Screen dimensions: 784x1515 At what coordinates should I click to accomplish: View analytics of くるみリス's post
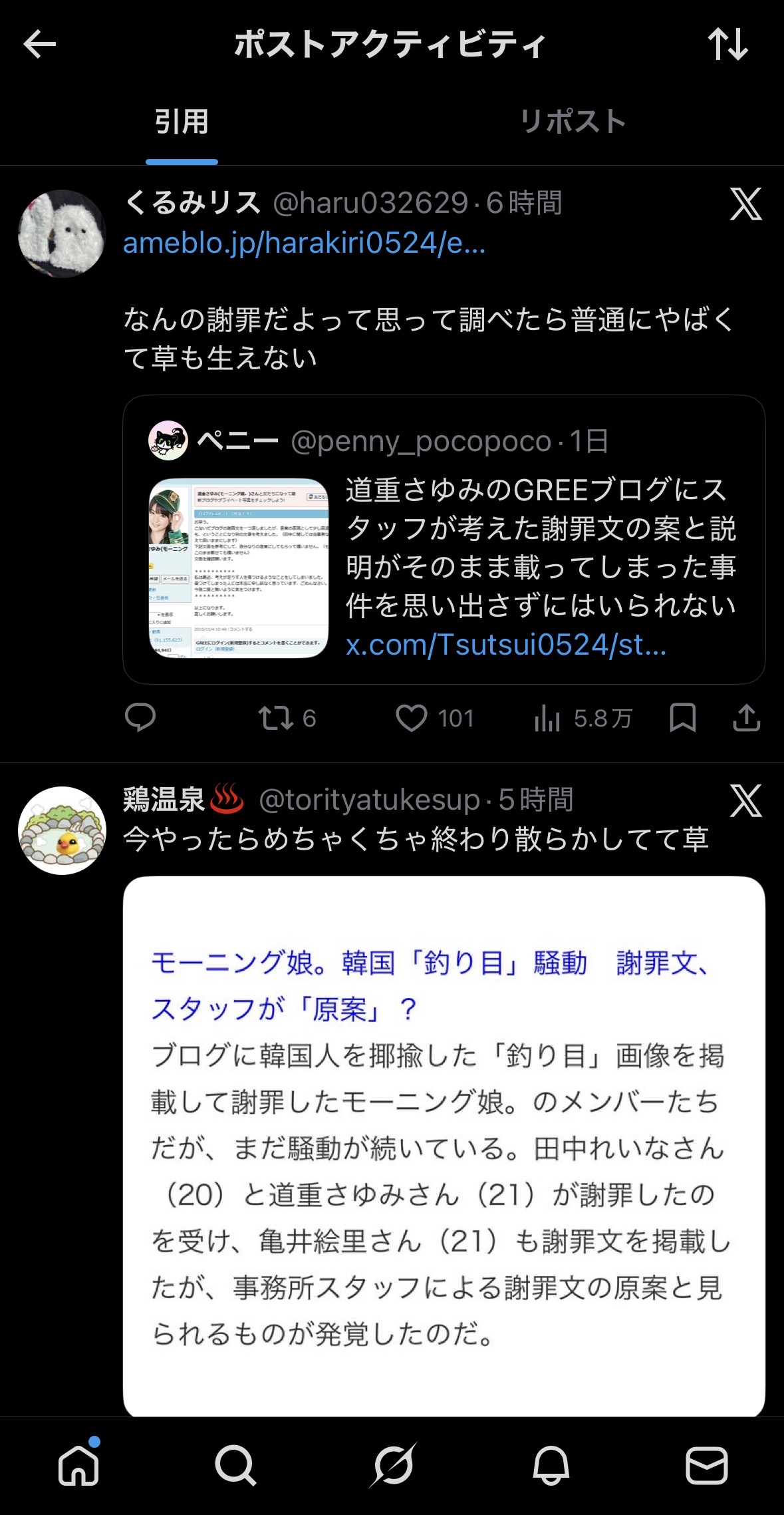pyautogui.click(x=547, y=718)
